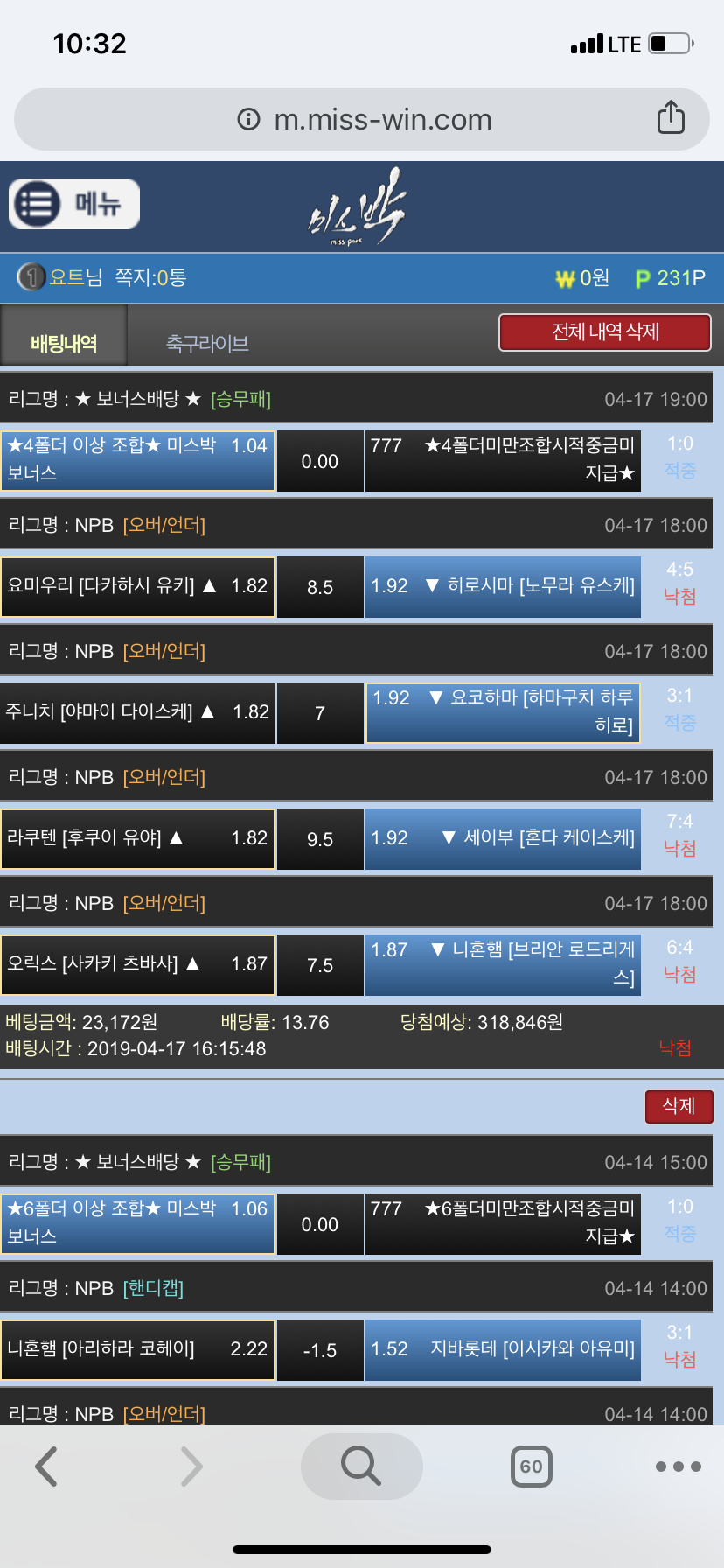Open browser more options menu
Screen dimensions: 724x1568
coord(678,1466)
